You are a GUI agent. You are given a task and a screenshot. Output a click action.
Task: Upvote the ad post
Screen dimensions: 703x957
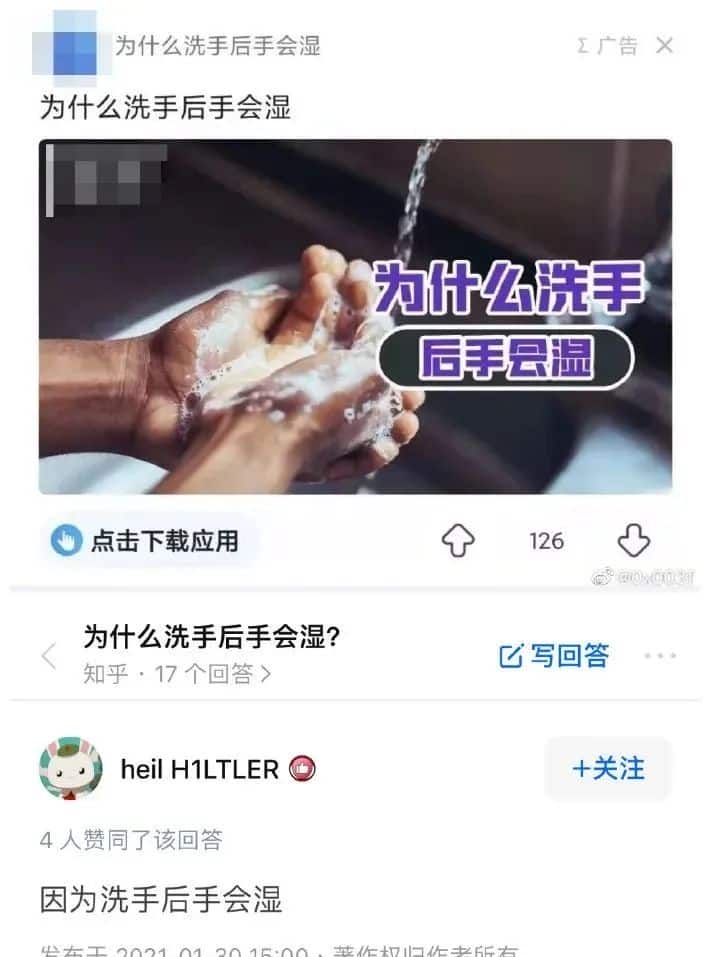458,541
